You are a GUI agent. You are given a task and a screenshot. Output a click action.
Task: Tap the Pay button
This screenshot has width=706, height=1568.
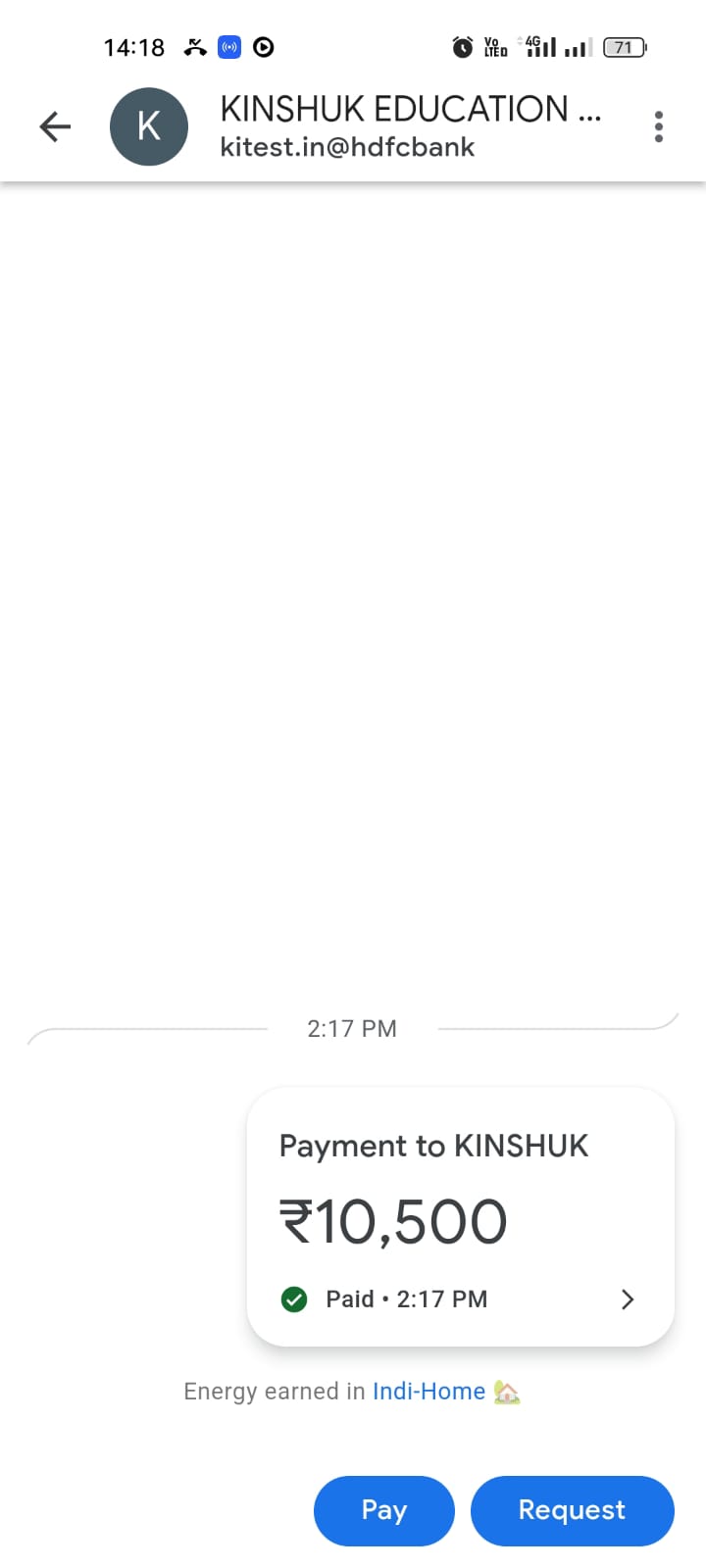(384, 1510)
